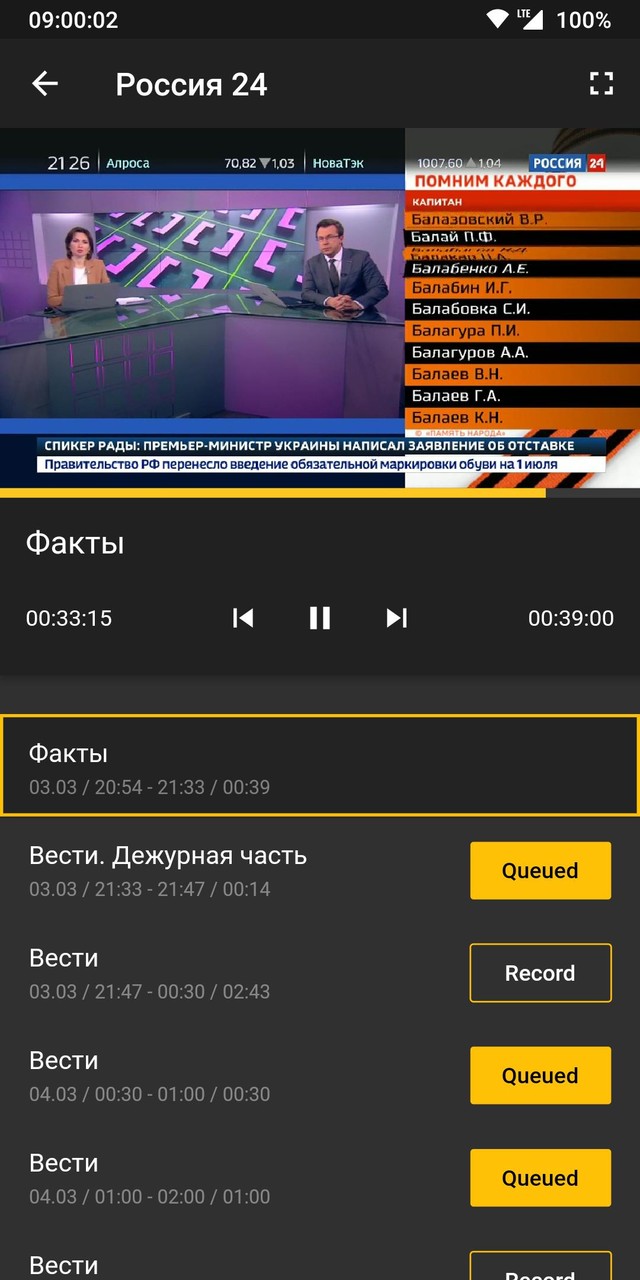Open Вести. Дежурная часть program entry
The height and width of the screenshot is (1280, 640).
(200, 870)
